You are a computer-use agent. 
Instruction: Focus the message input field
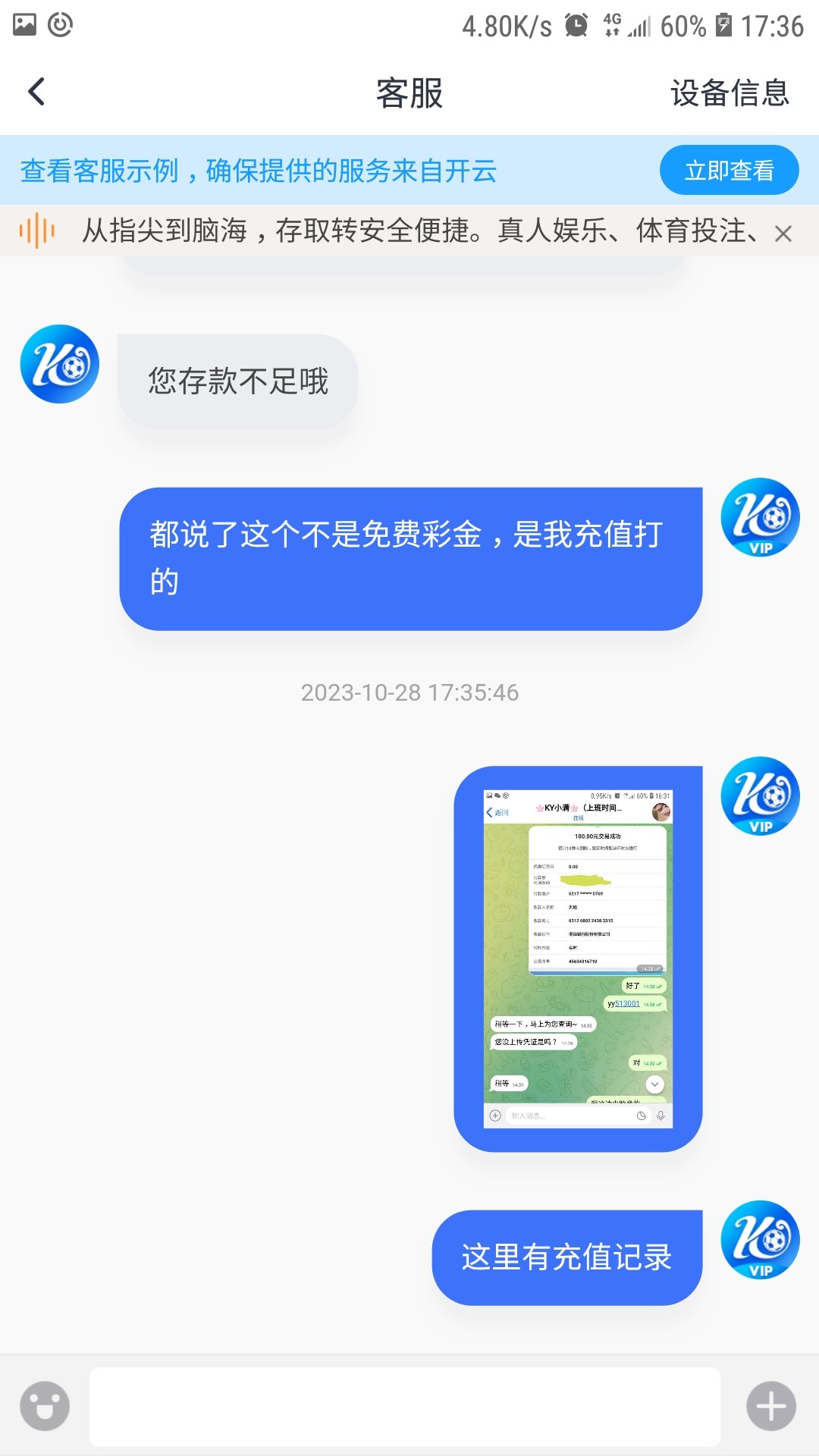[405, 1406]
